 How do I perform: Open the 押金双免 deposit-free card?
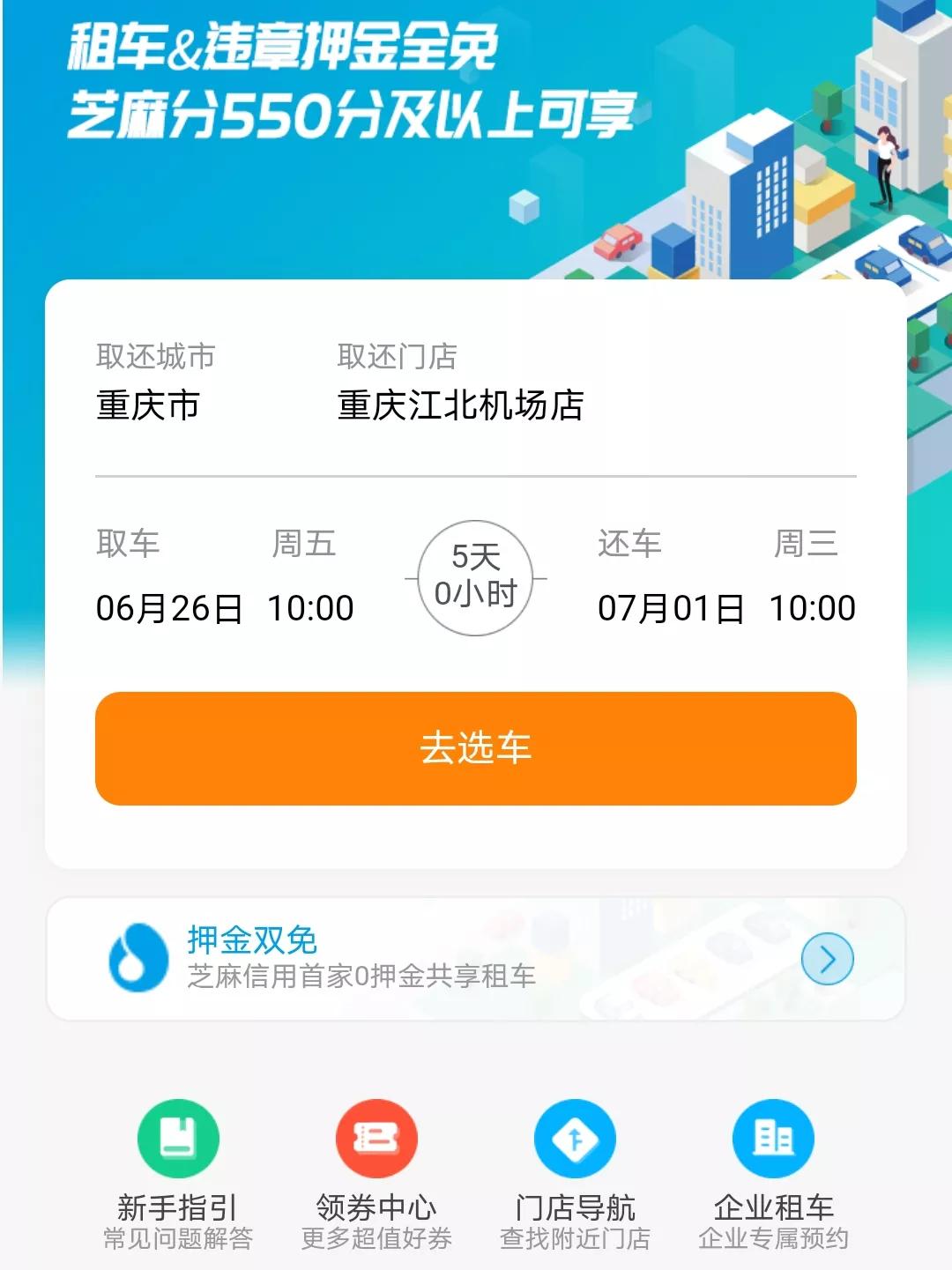[x=476, y=958]
